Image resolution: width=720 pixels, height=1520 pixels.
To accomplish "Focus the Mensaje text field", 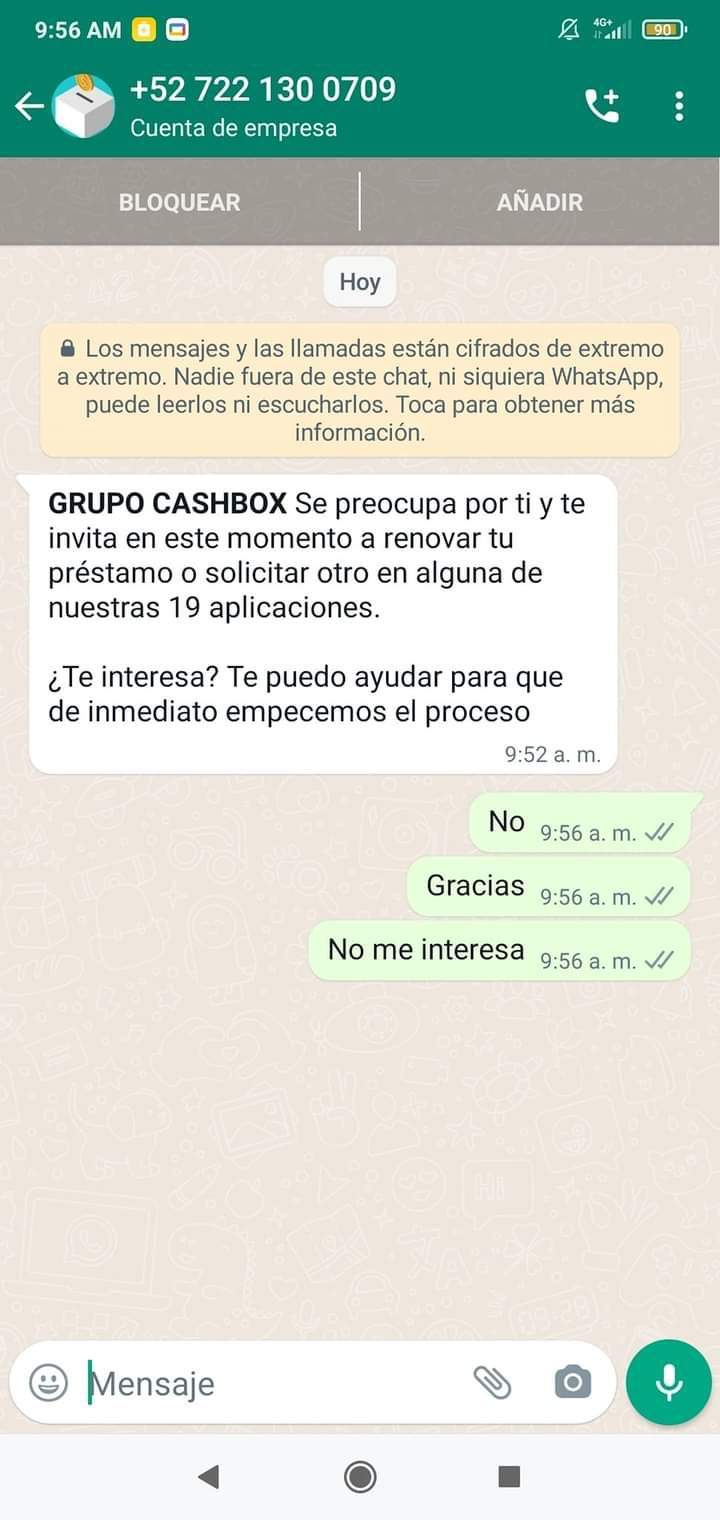I will click(270, 1383).
